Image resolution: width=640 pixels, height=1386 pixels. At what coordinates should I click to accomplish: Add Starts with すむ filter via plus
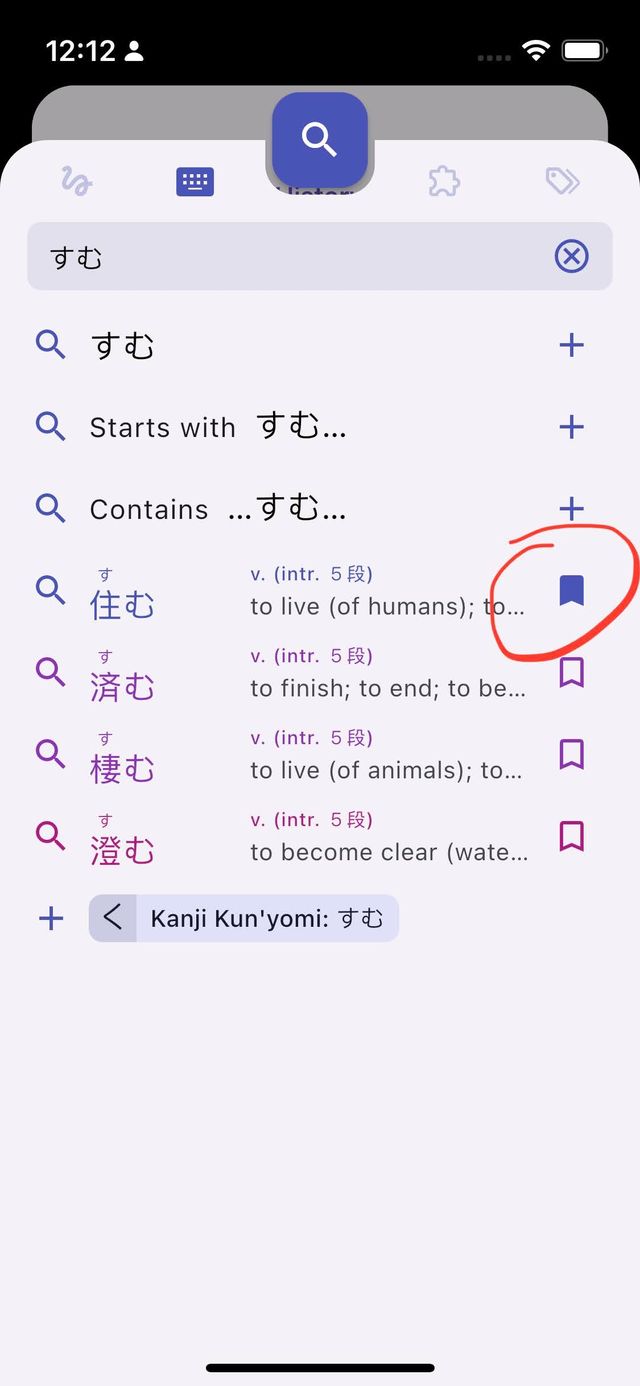coord(571,427)
